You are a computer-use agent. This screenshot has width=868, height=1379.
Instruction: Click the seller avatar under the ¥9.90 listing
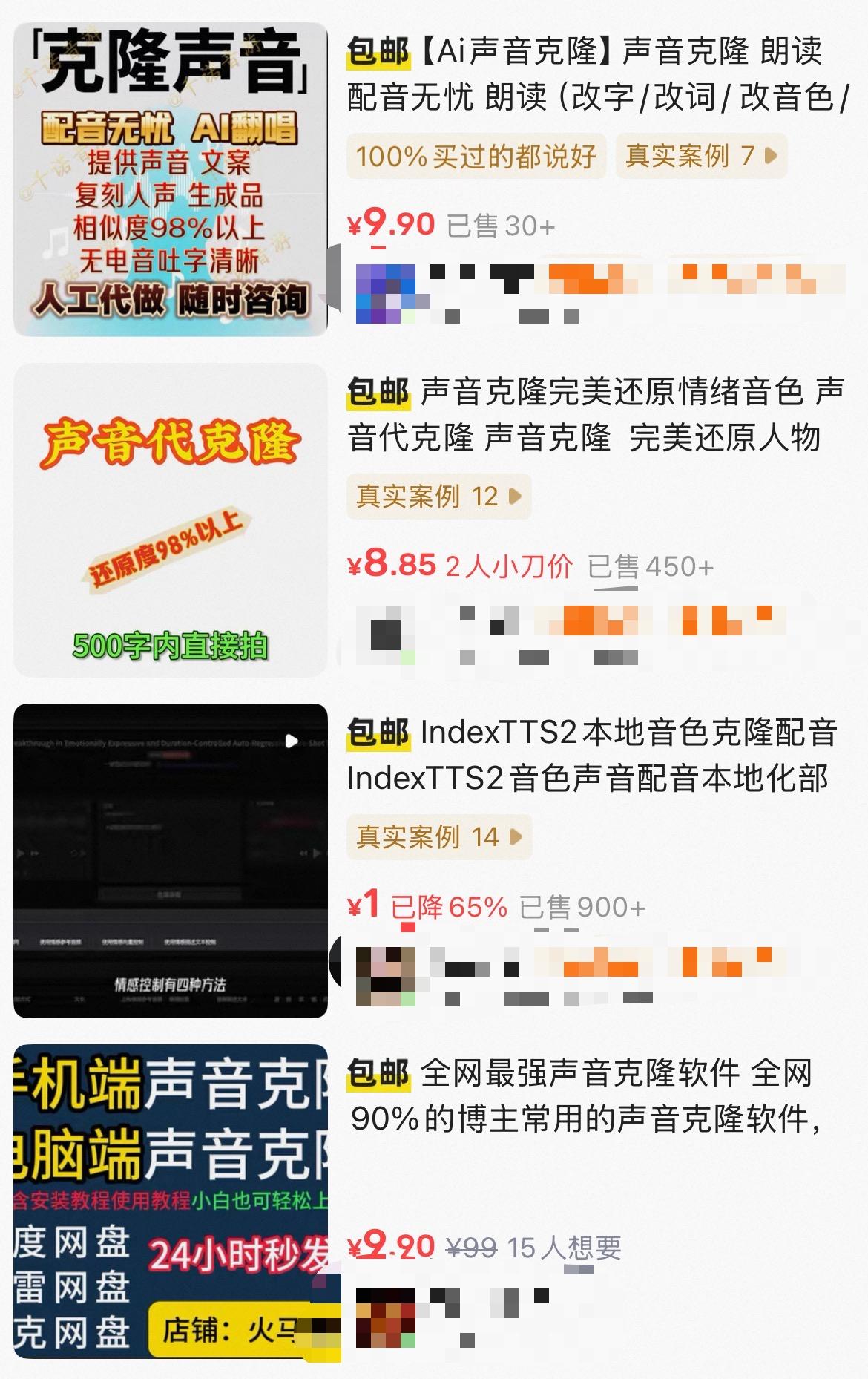tap(387, 295)
